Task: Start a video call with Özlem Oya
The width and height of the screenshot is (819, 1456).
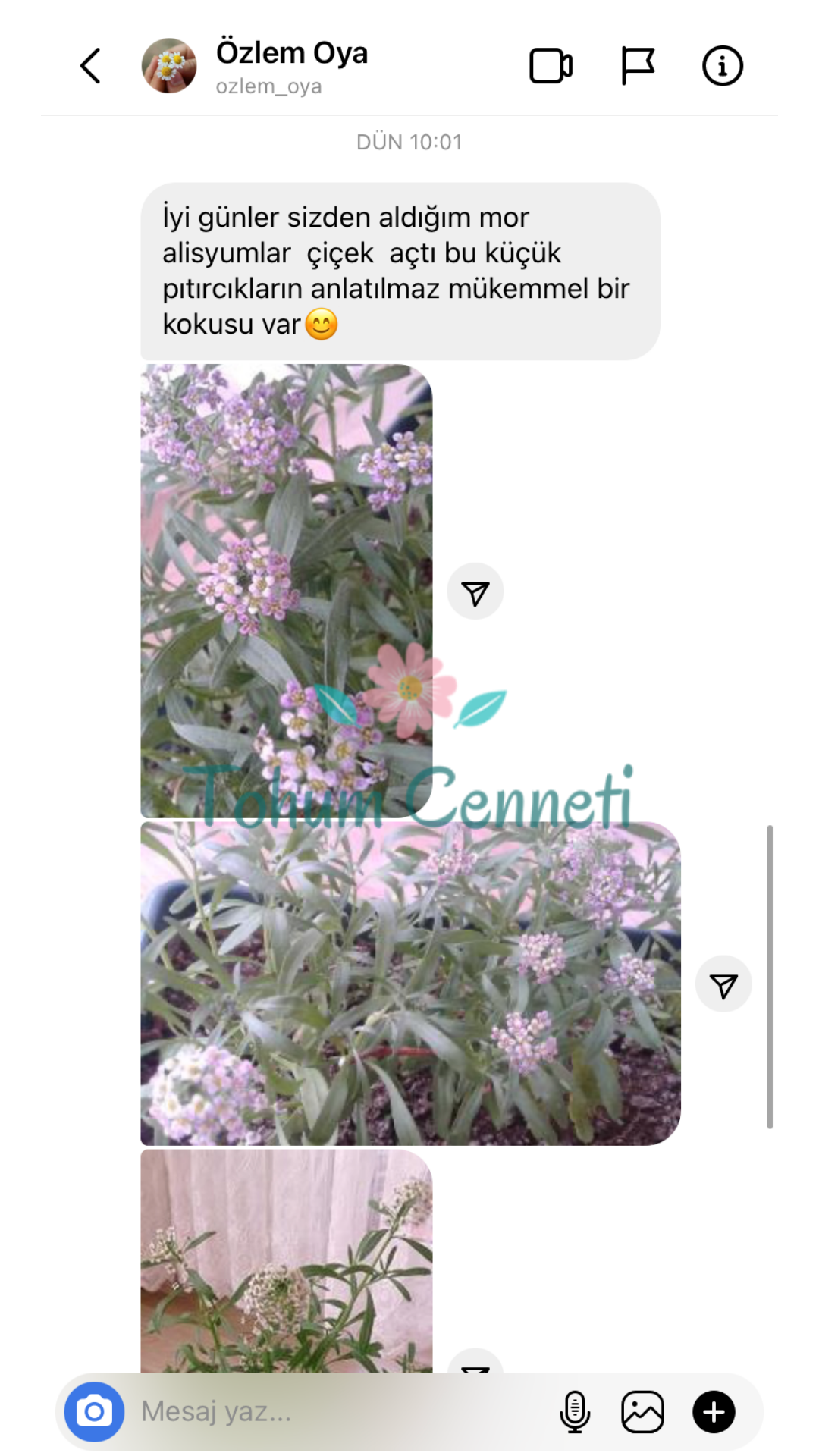Action: pos(551,66)
